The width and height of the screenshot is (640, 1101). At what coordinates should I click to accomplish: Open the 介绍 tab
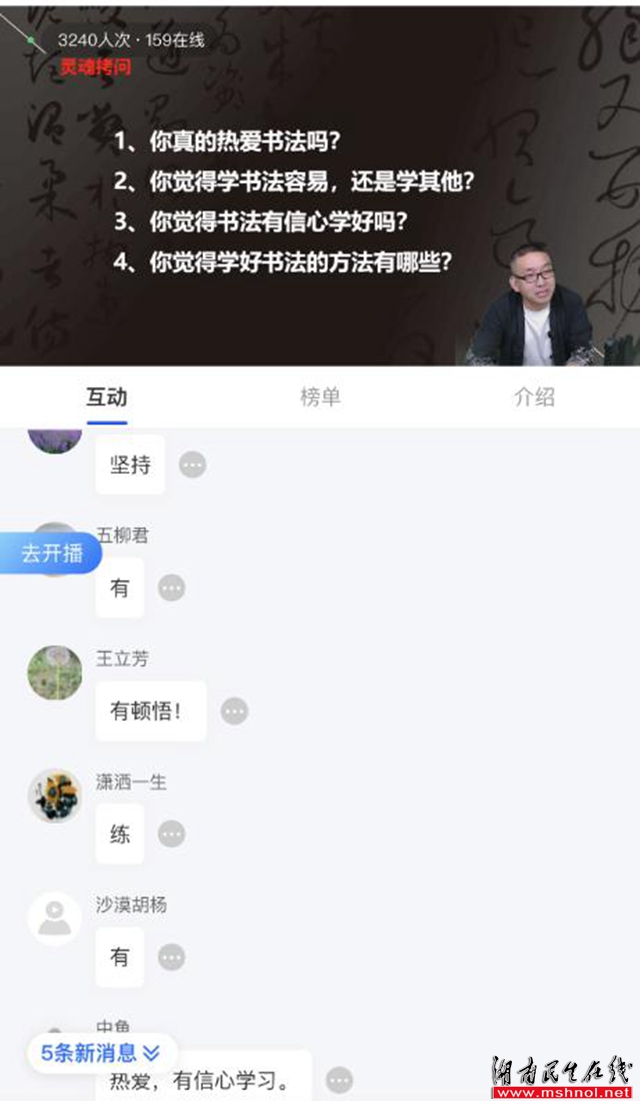click(534, 397)
